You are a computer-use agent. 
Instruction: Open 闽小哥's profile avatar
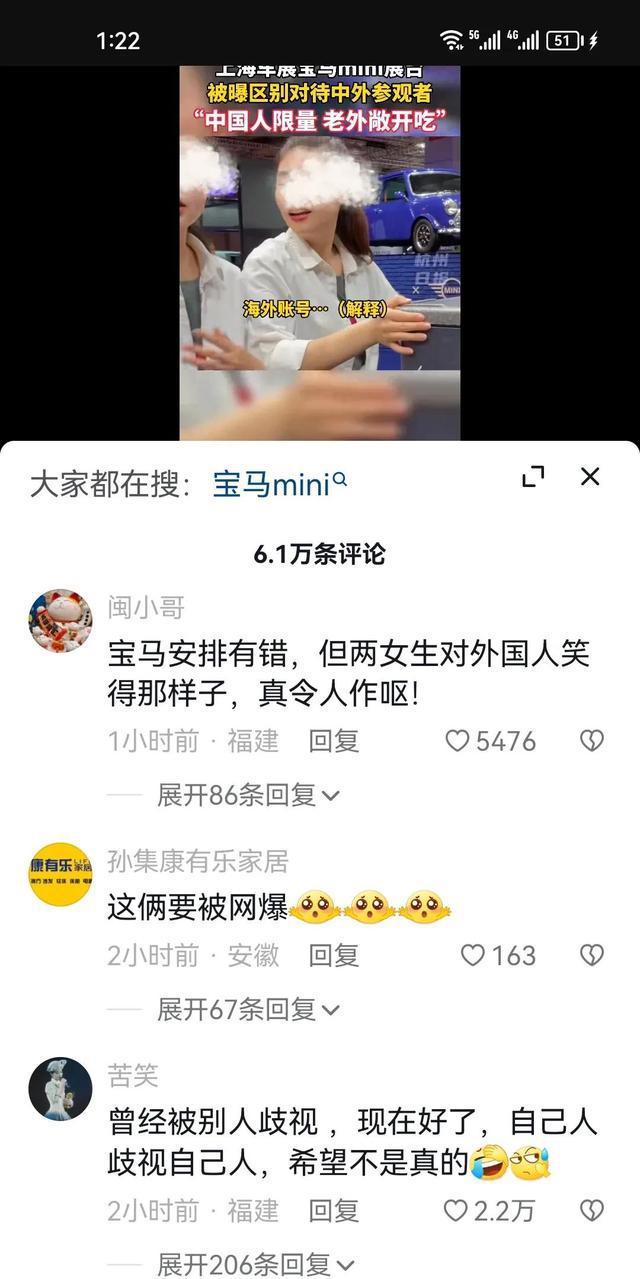tap(60, 621)
